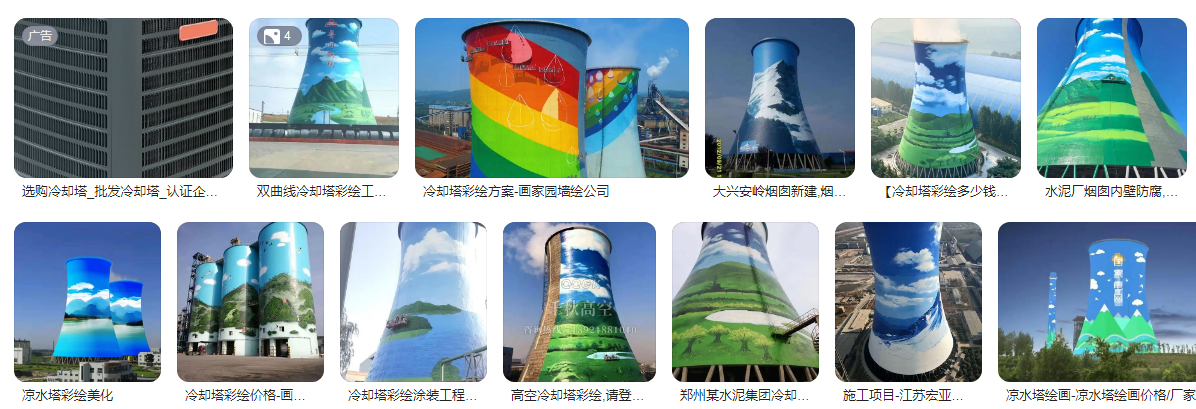Open the 【冷却塔彩绘多少钱 image

(x=945, y=98)
